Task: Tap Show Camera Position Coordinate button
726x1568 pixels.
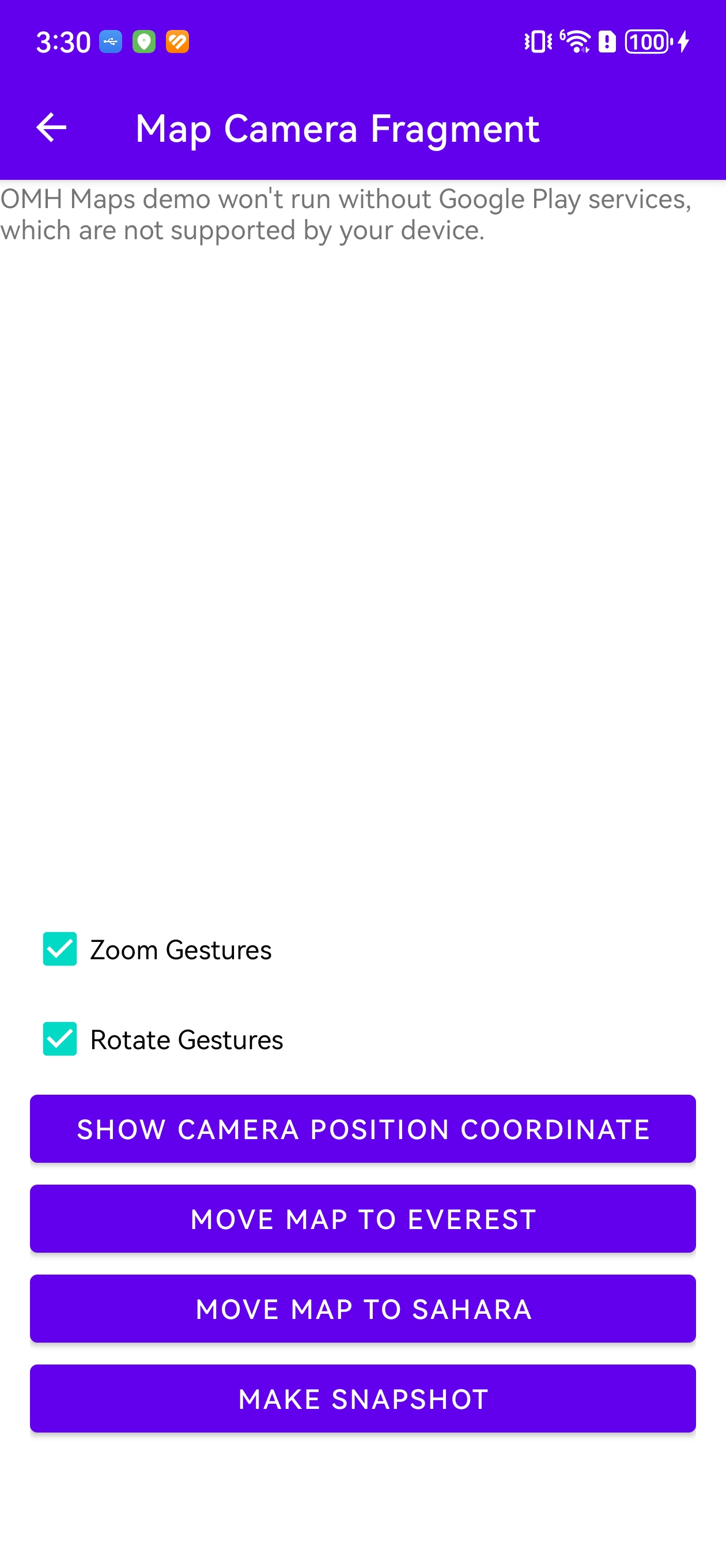Action: point(362,1129)
